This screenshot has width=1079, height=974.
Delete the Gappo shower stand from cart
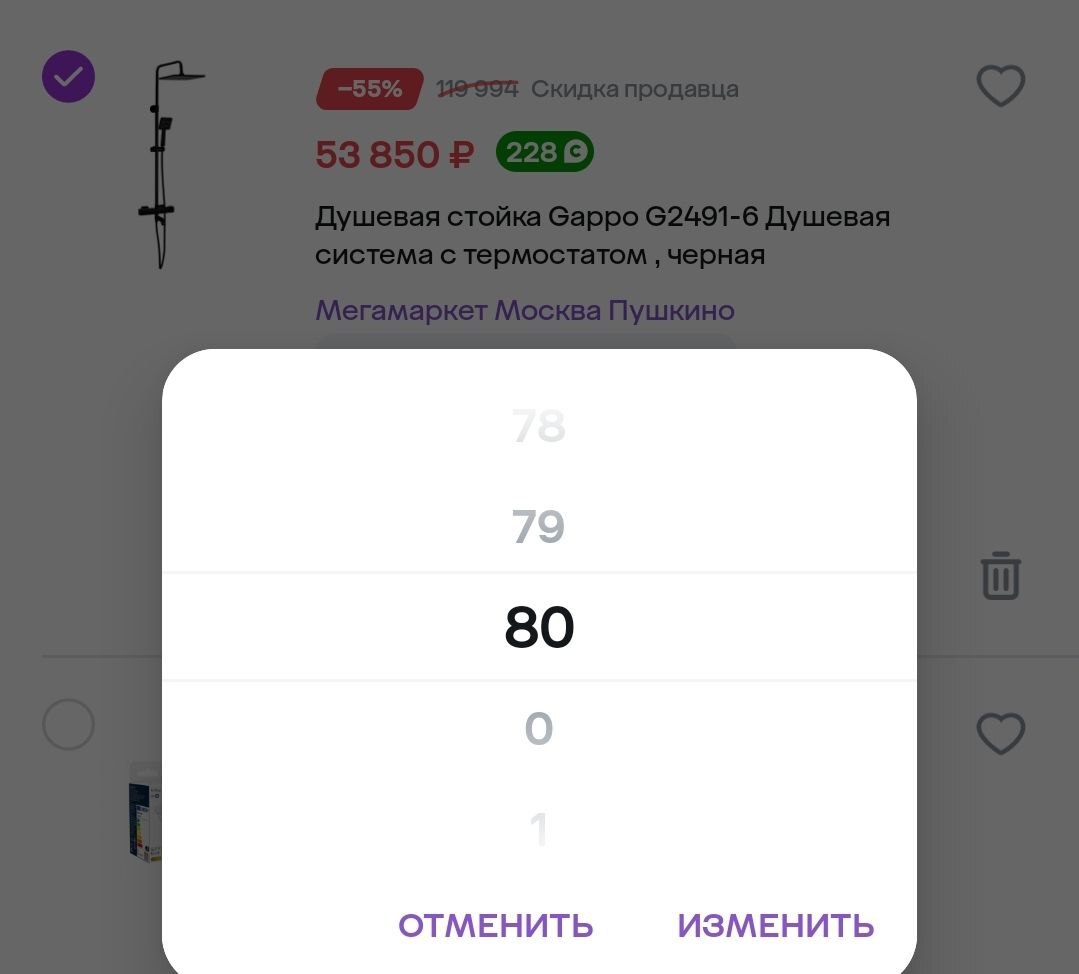1000,576
